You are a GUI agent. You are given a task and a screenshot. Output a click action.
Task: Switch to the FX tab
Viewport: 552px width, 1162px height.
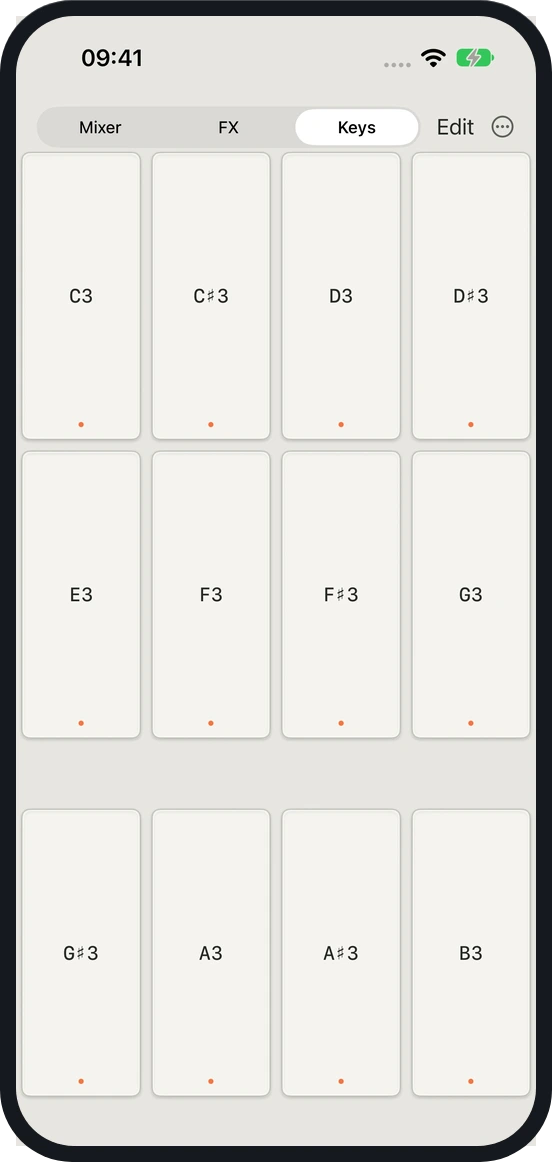[228, 127]
